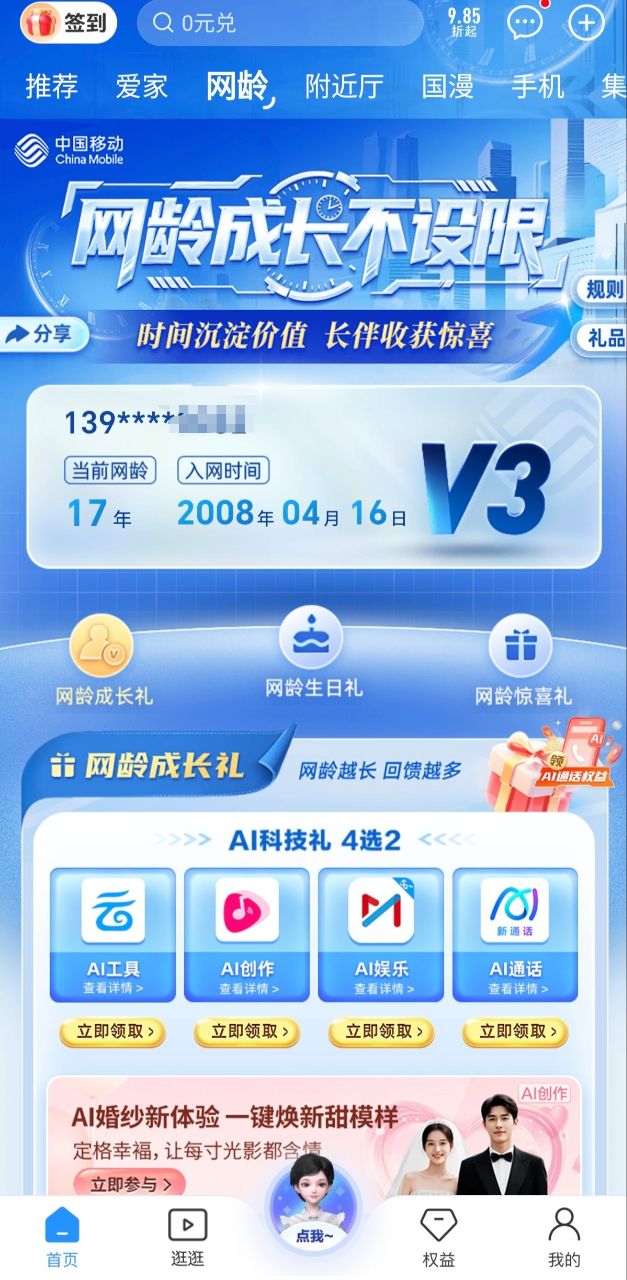Open the 礼品 gifts side button
The image size is (627, 1280).
tap(602, 338)
